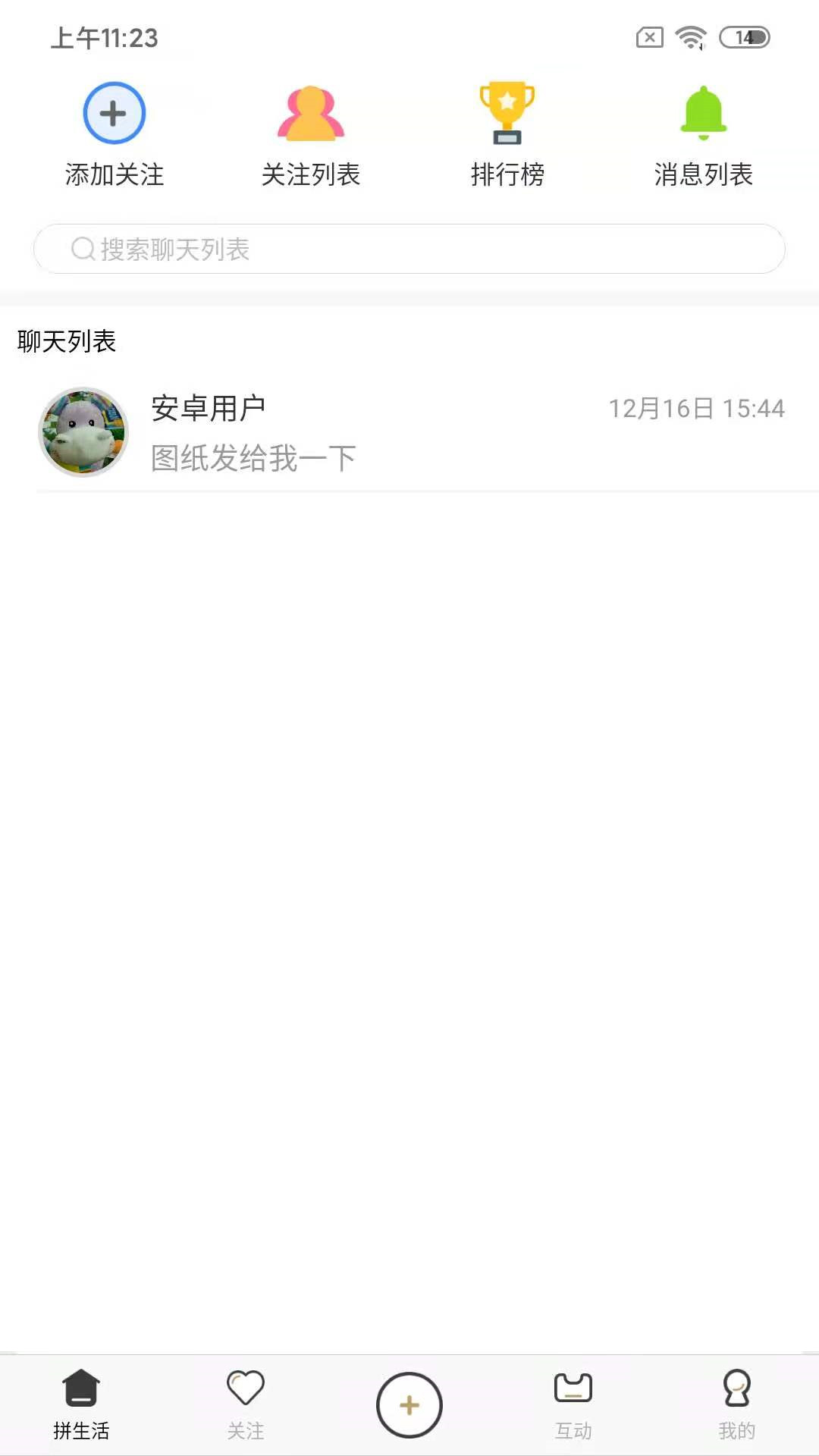This screenshot has width=819, height=1456.
Task: Tap 添加关注 to add a follow
Action: tap(114, 134)
